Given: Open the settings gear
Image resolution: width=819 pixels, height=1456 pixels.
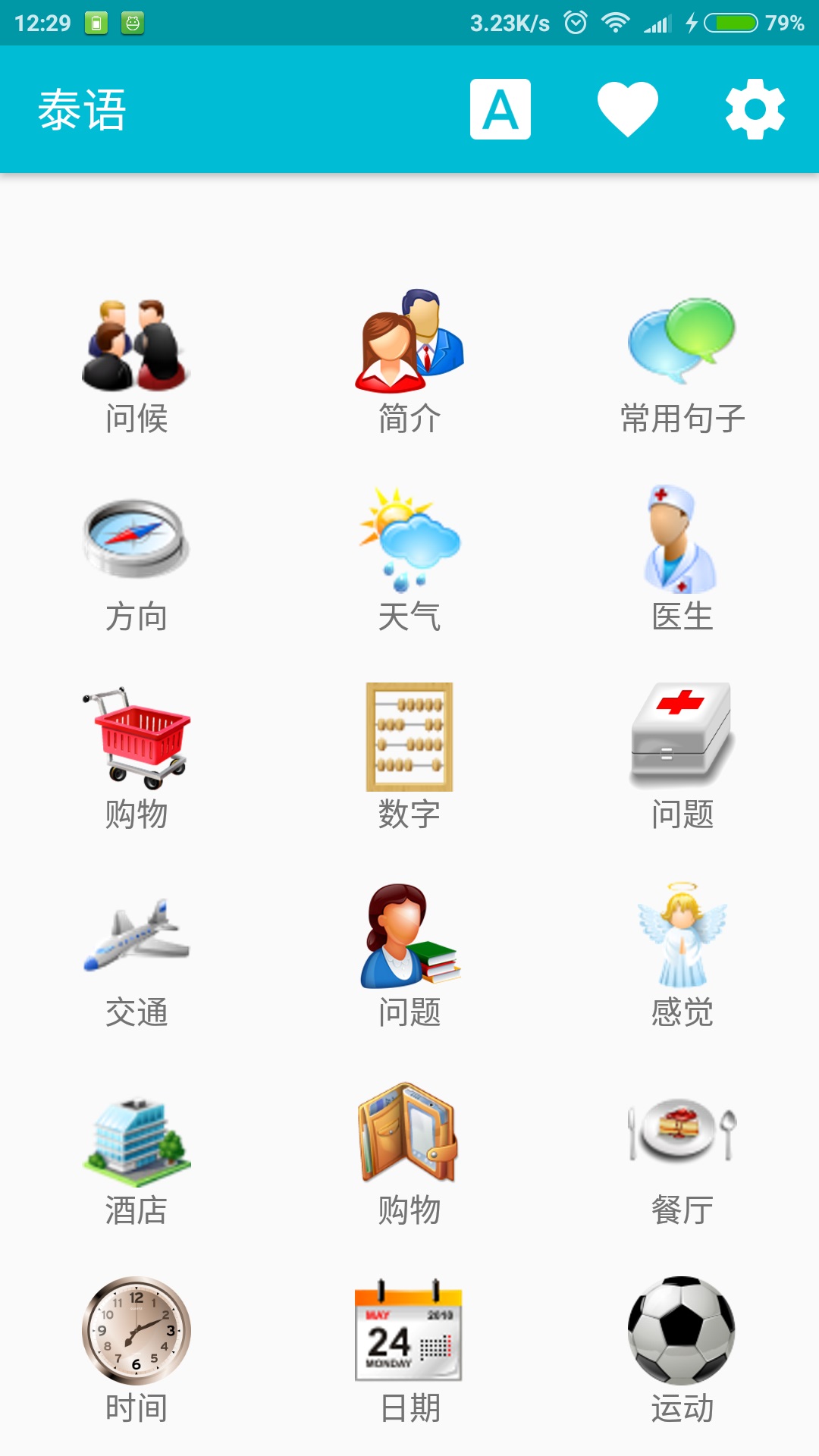Looking at the screenshot, I should [754, 108].
